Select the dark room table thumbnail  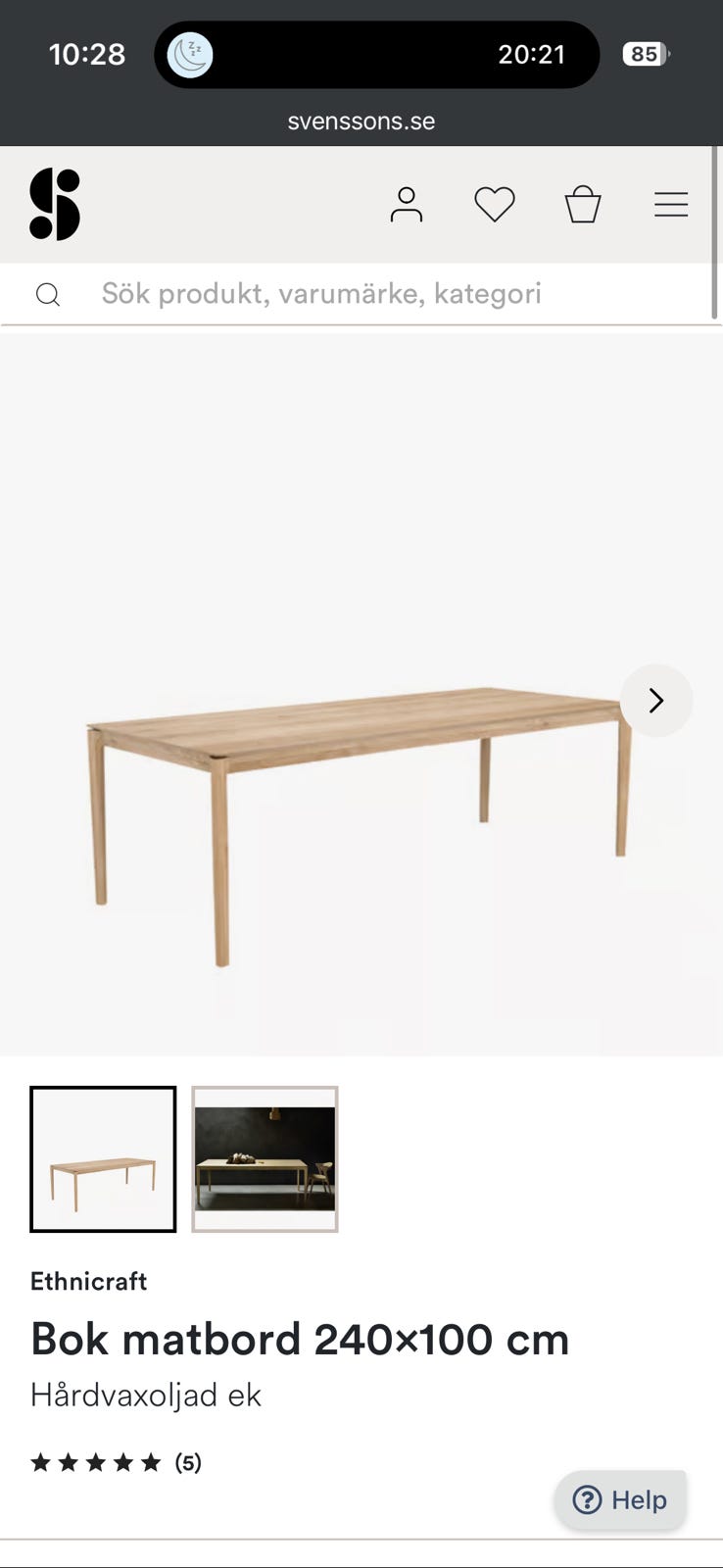[x=265, y=1159]
